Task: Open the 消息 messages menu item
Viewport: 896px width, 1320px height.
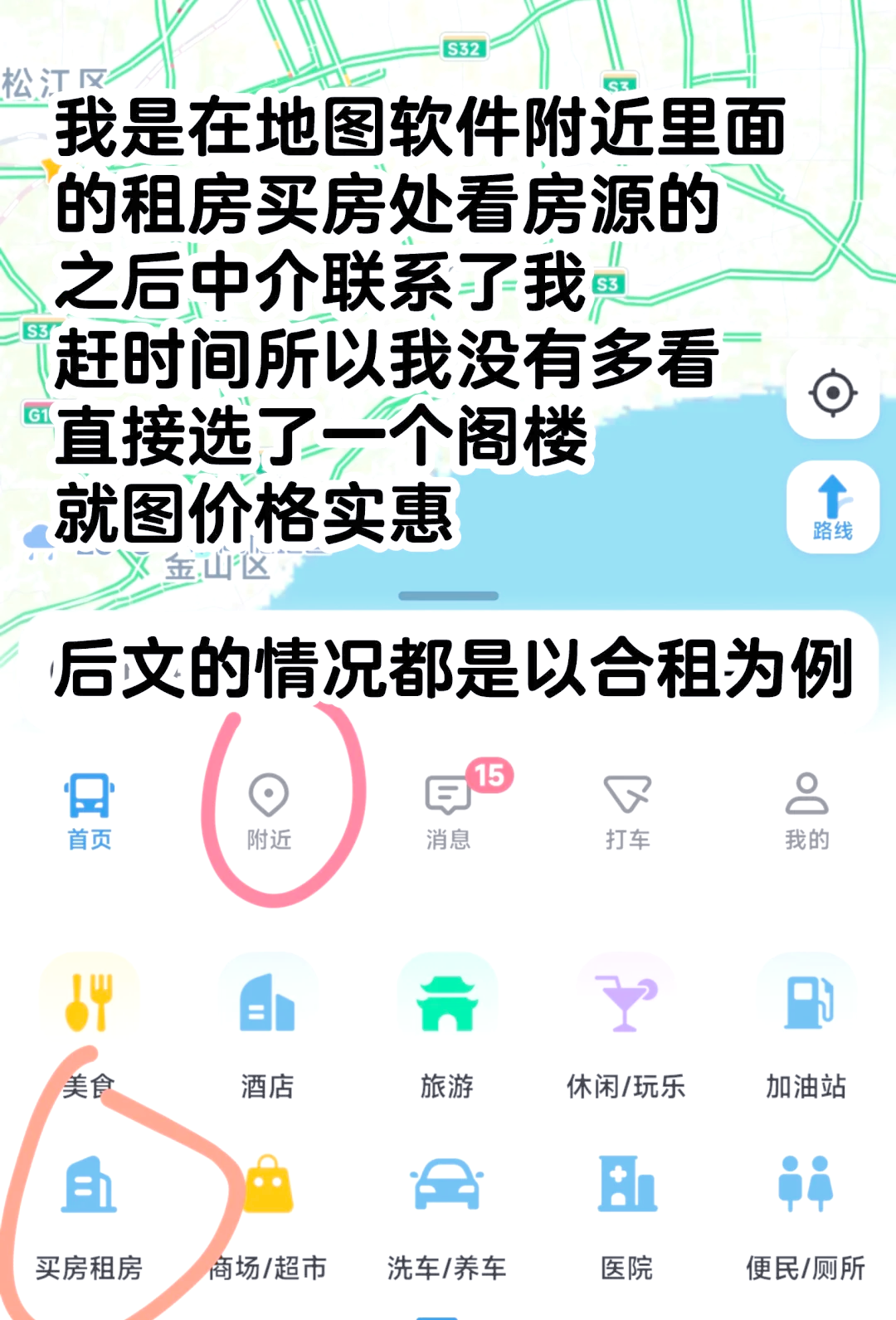Action: click(x=448, y=809)
